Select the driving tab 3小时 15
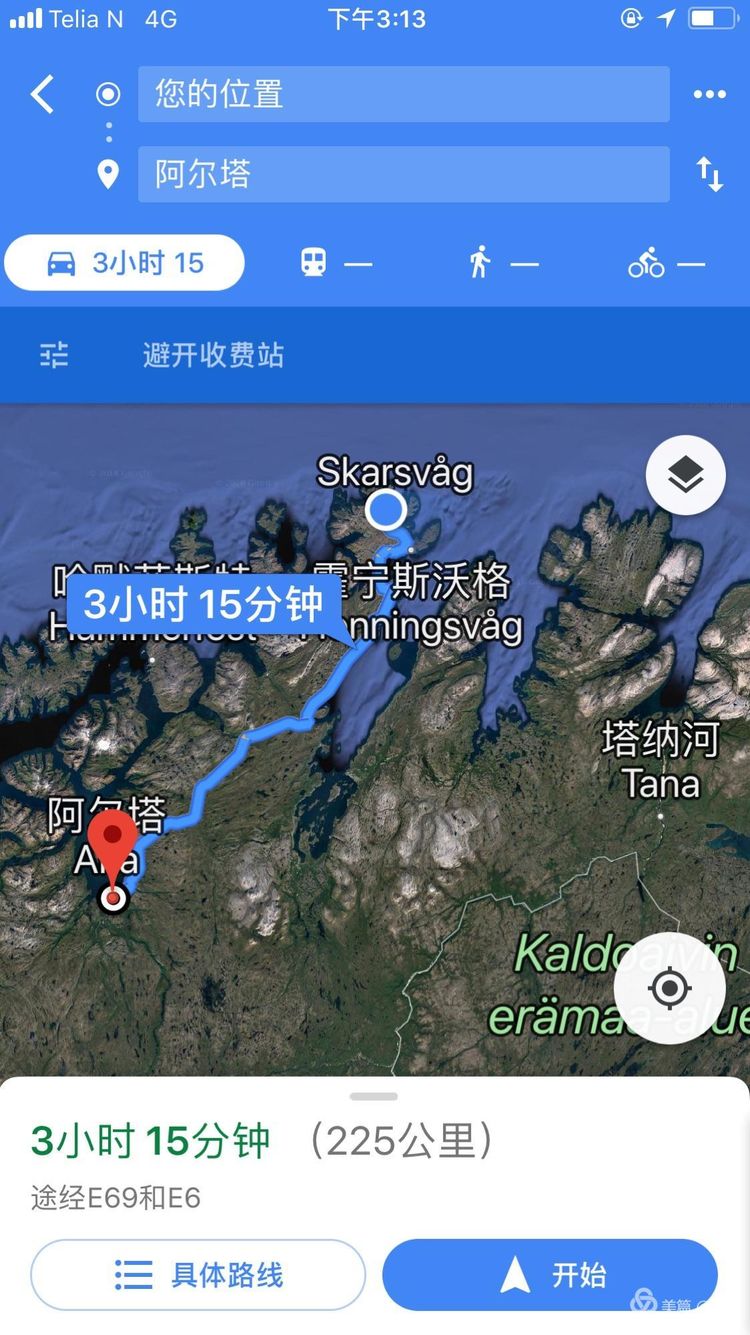Image resolution: width=750 pixels, height=1335 pixels. pos(125,263)
